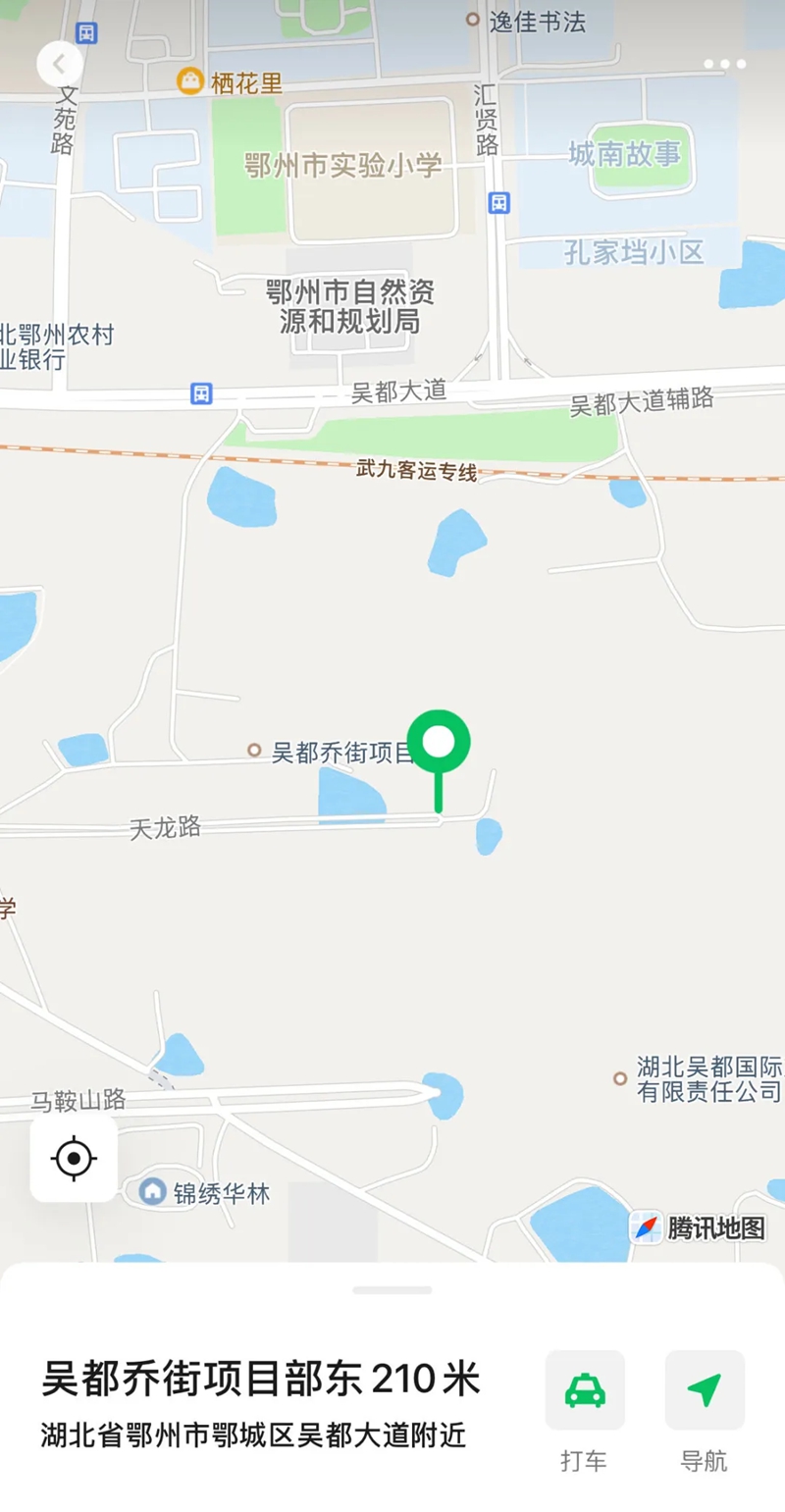The width and height of the screenshot is (785, 1512).
Task: Select the 锦绣华林 residence marker
Action: (x=152, y=1192)
